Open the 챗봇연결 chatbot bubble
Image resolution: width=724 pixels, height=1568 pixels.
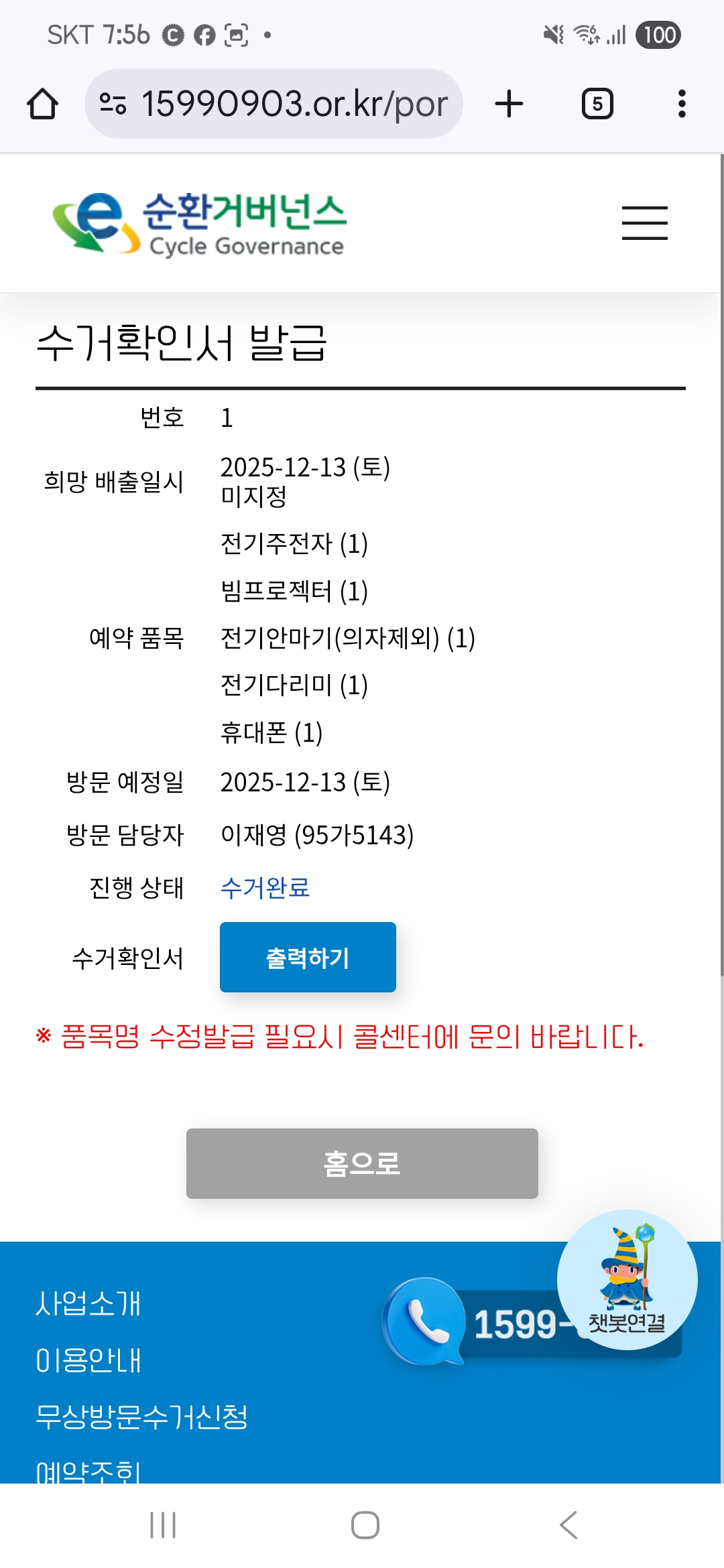pos(627,1280)
